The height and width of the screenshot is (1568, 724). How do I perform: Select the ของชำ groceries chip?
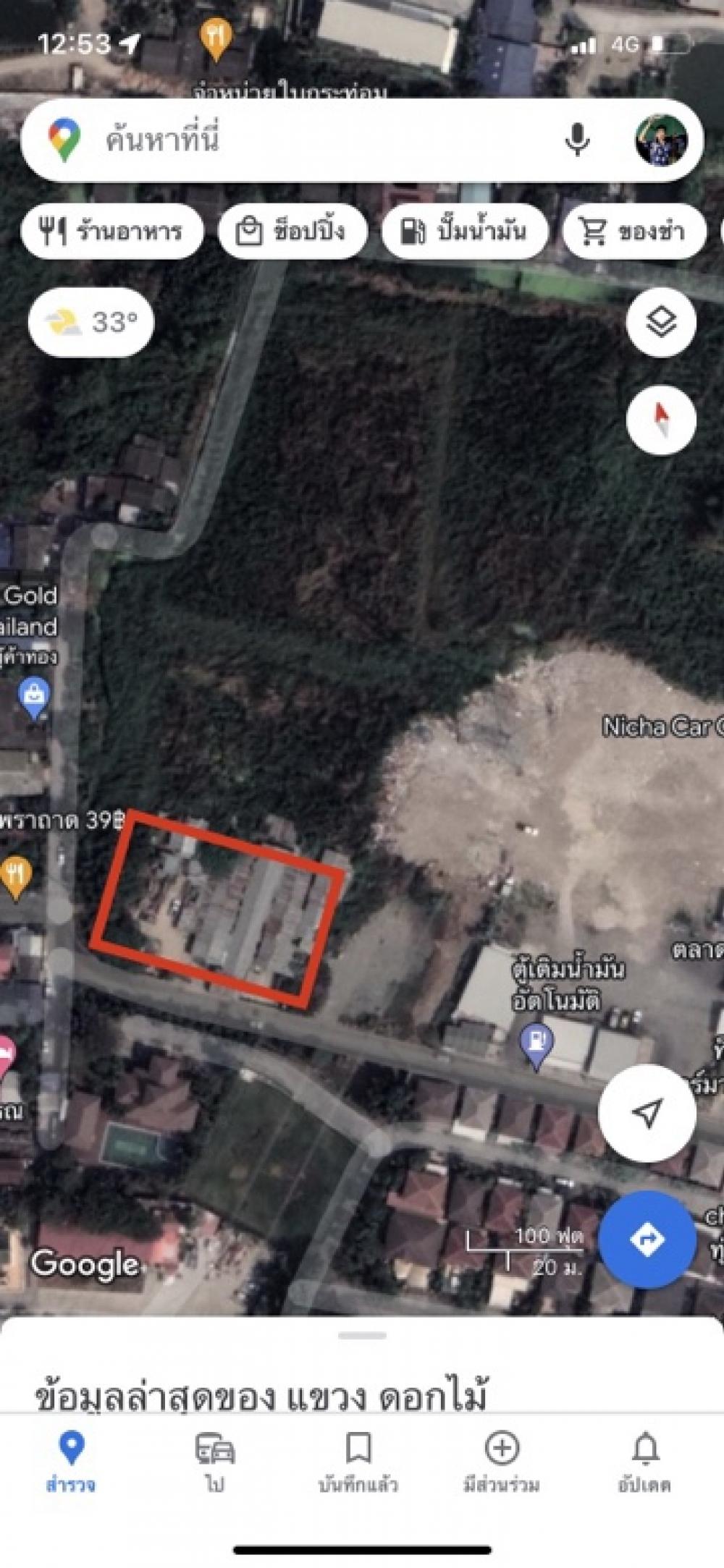634,232
